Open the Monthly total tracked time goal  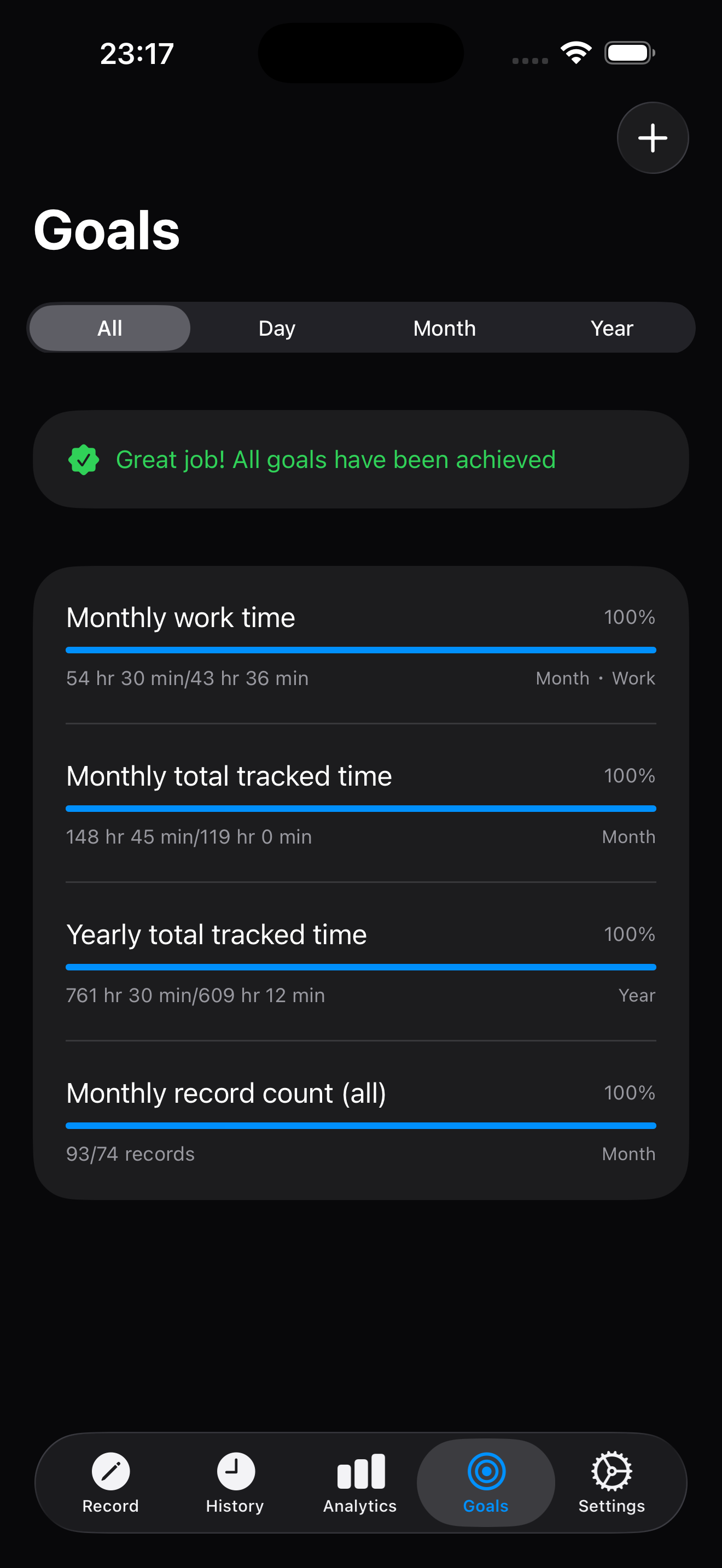tap(229, 775)
